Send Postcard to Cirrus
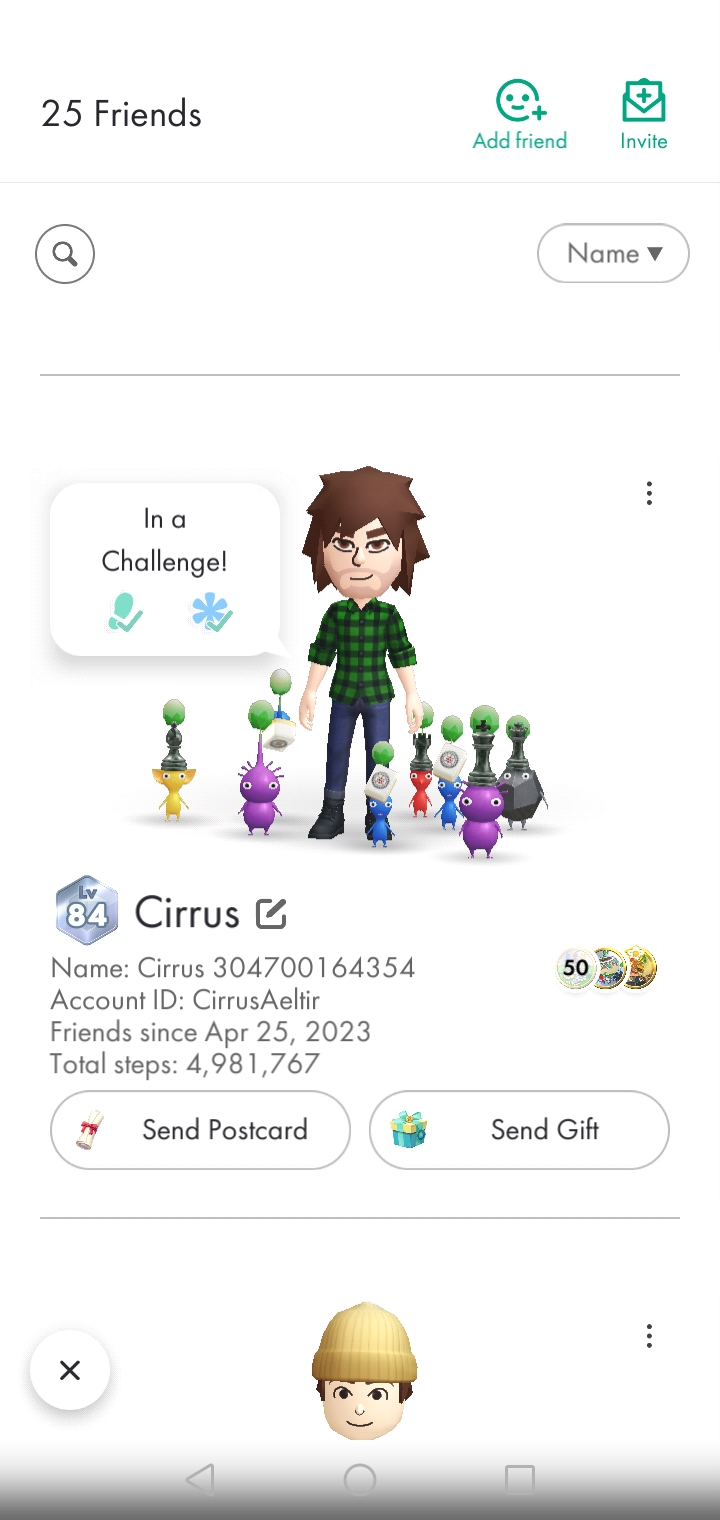Screen dimensions: 720x1520 [200, 1130]
